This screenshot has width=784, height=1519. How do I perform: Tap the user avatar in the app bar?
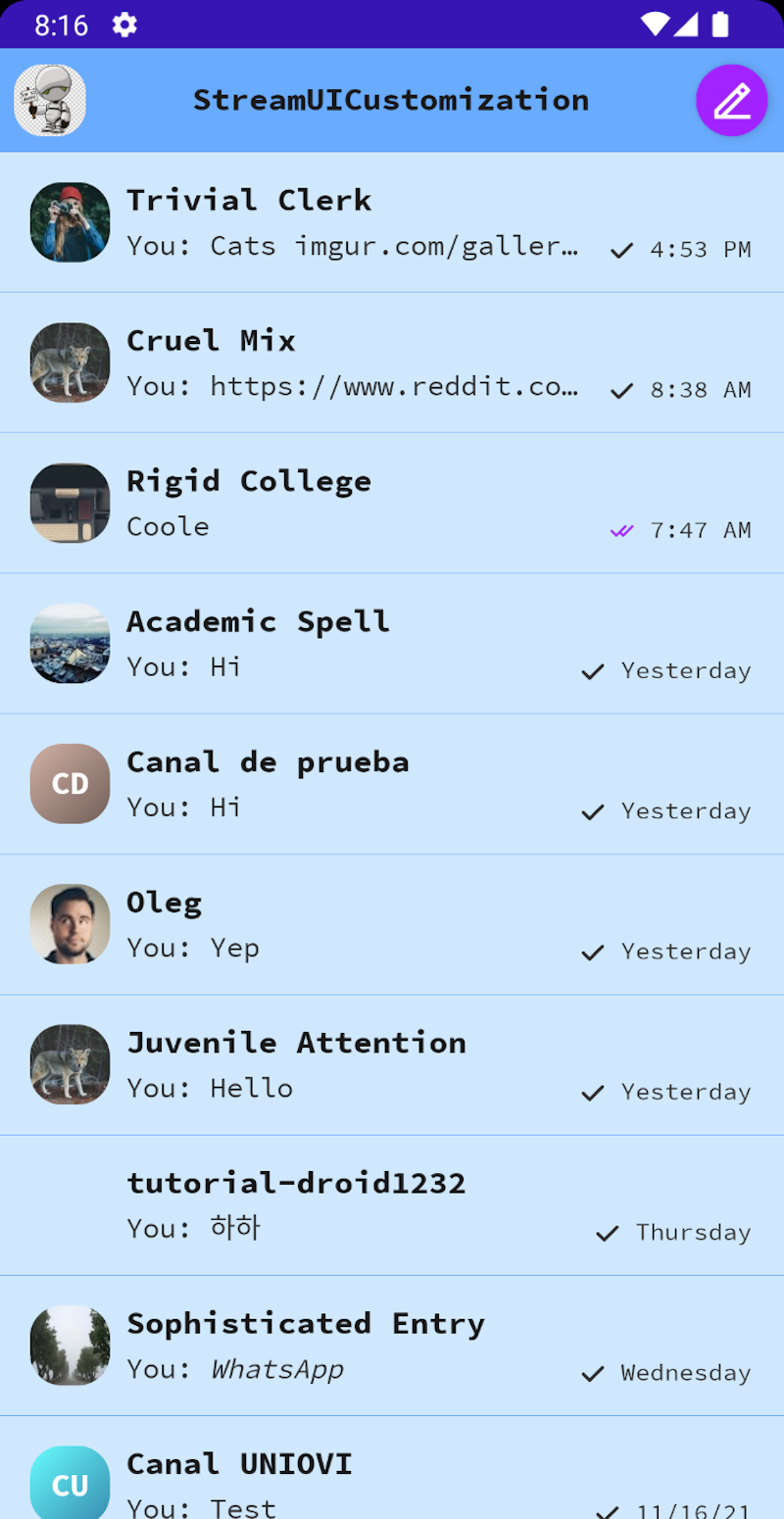tap(49, 100)
